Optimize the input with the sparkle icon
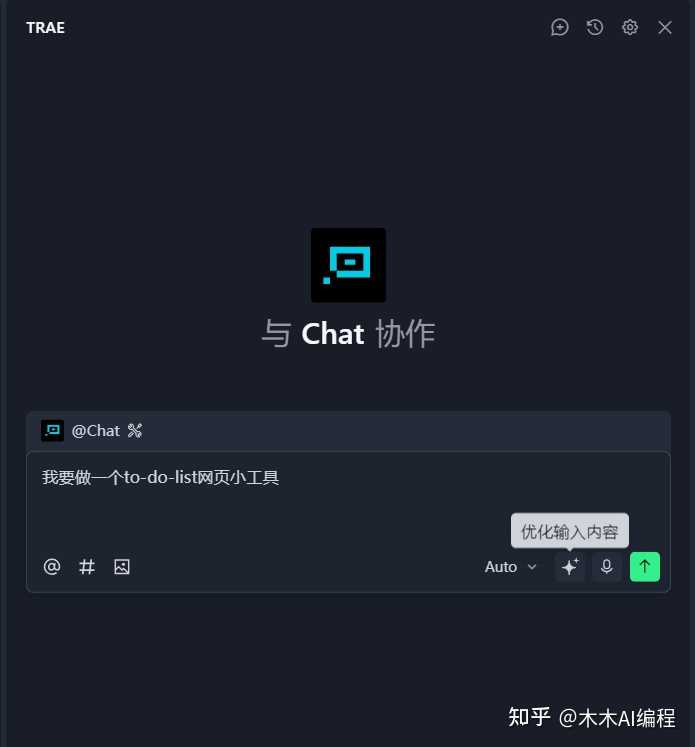 [x=570, y=567]
